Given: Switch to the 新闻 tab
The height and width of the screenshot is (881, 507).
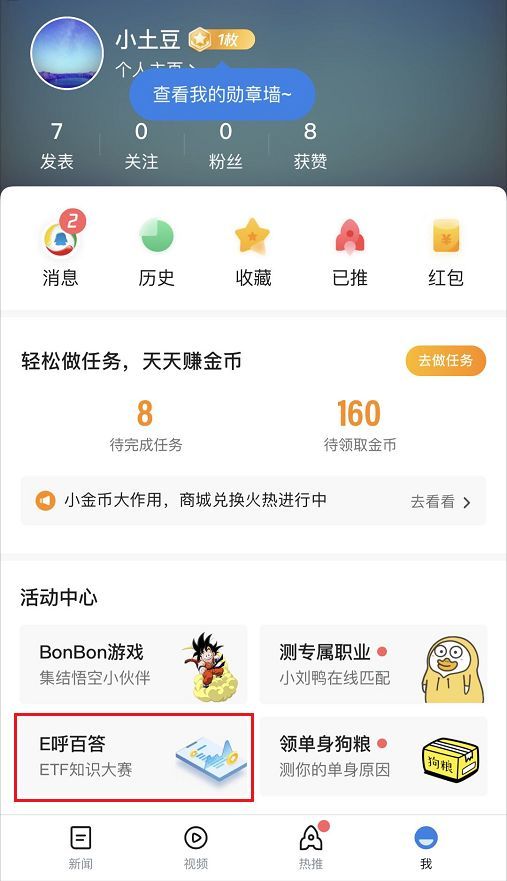Looking at the screenshot, I should click(x=80, y=848).
